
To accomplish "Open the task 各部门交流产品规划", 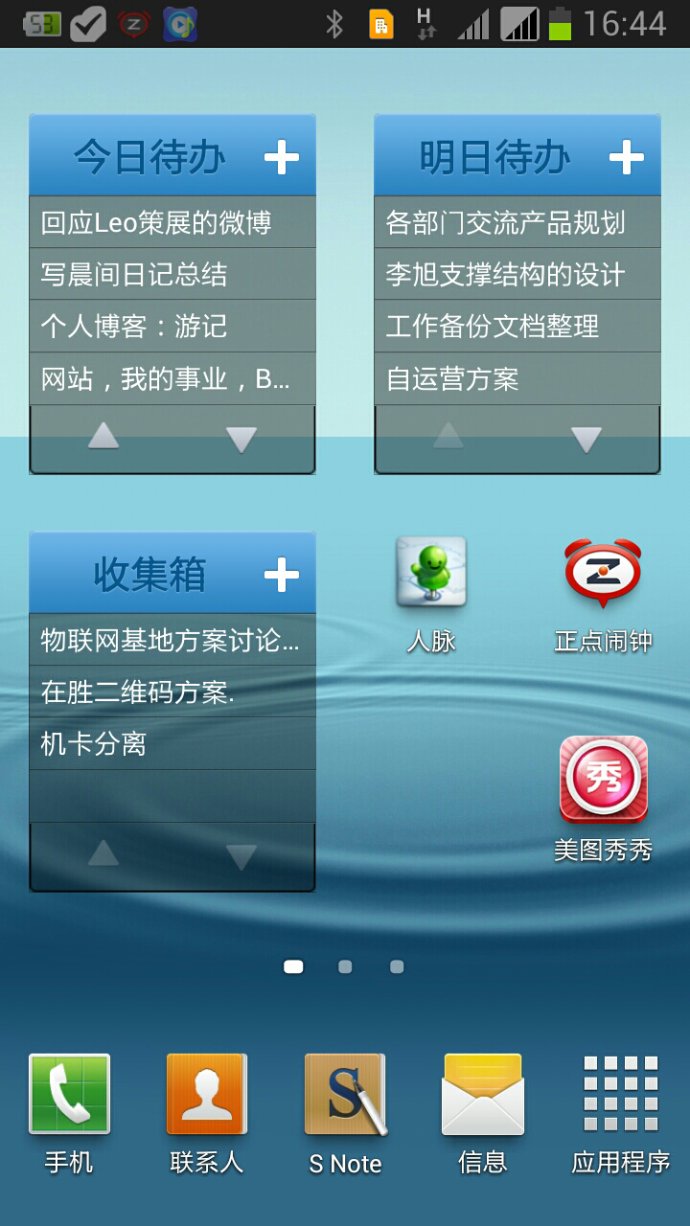I will coord(516,222).
